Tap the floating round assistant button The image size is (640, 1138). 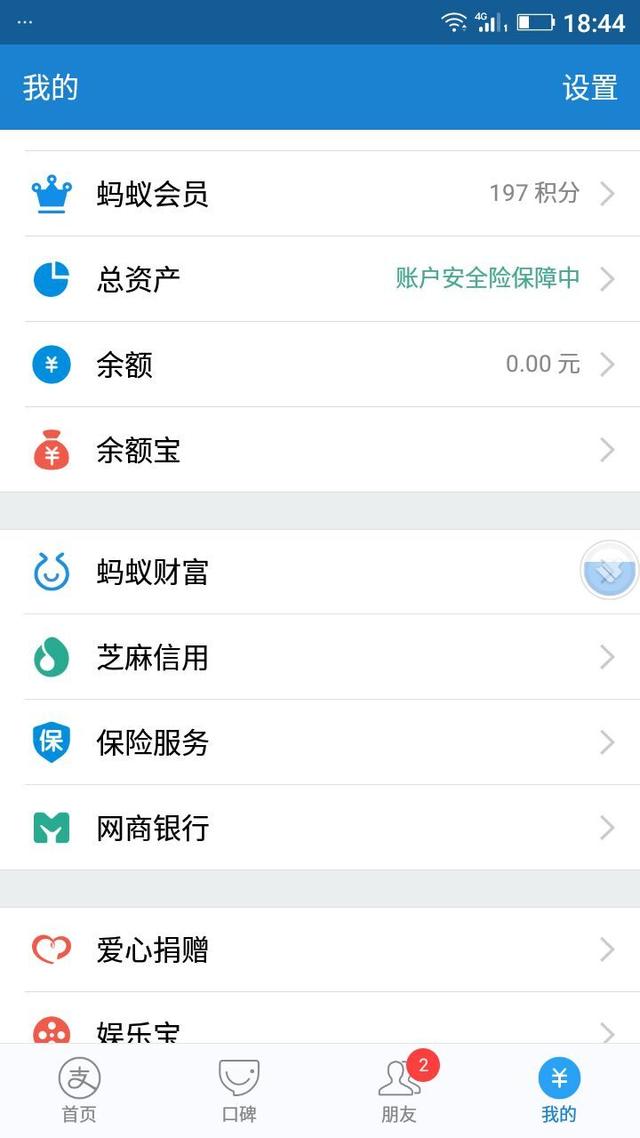[609, 570]
